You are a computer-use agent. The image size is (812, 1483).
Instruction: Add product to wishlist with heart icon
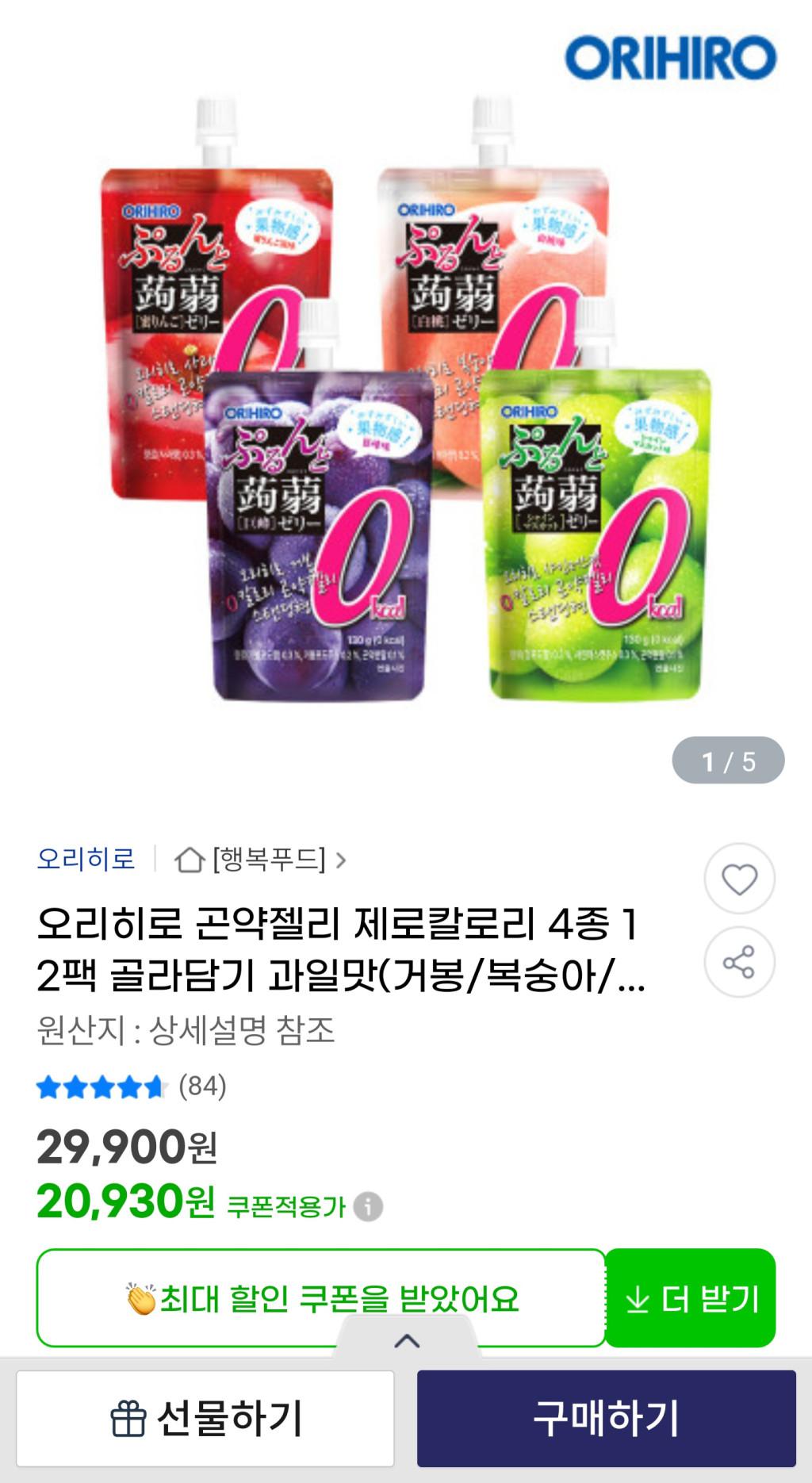(739, 879)
